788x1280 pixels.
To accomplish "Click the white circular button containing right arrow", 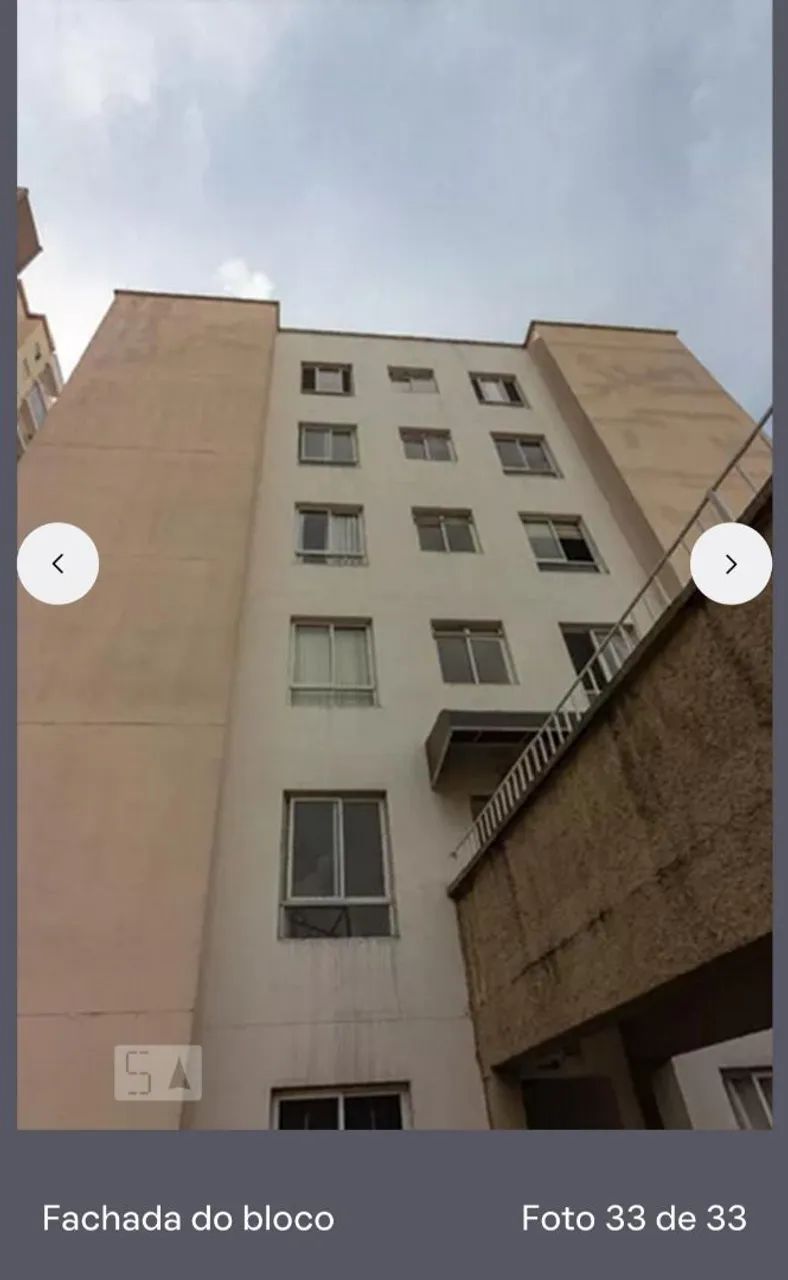I will point(729,563).
